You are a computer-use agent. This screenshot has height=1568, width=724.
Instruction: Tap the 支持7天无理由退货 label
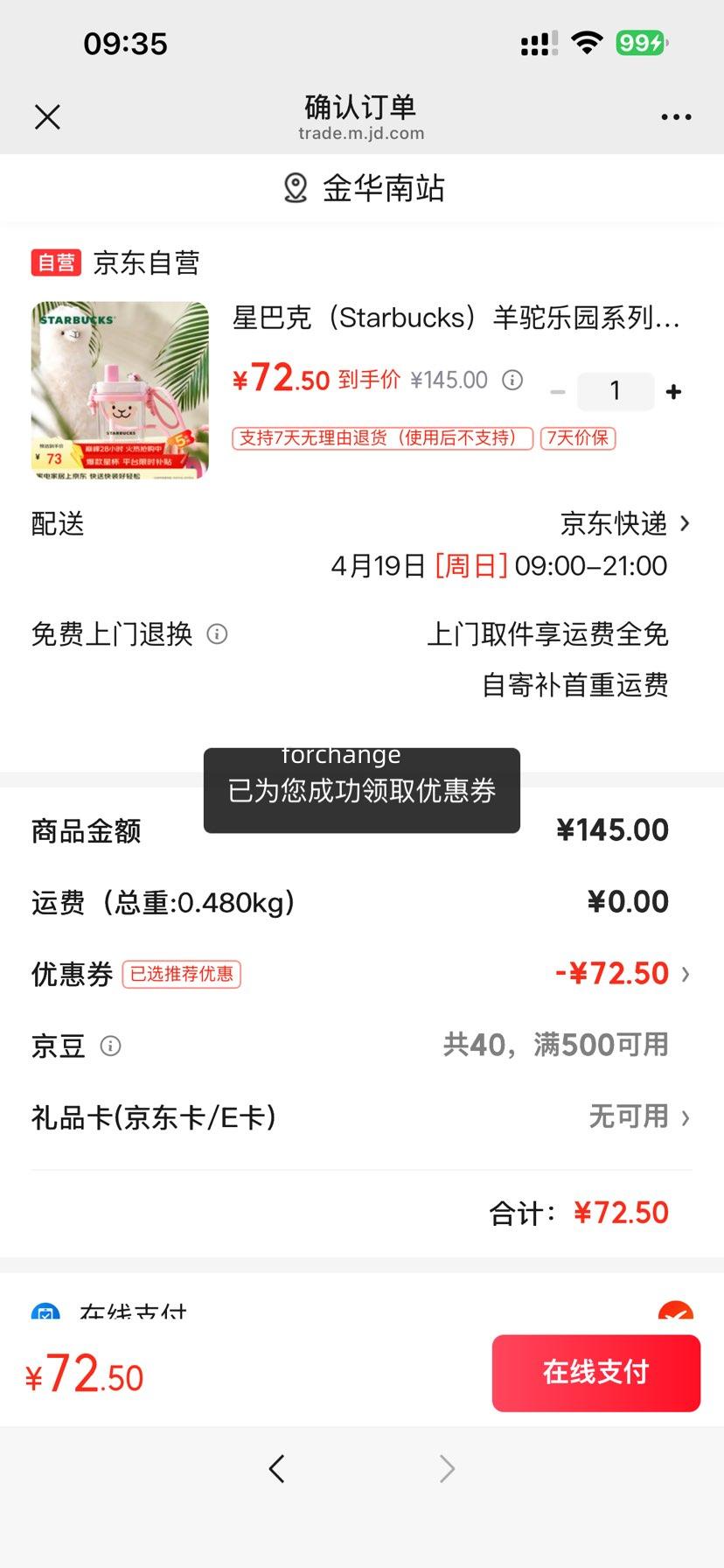[381, 438]
